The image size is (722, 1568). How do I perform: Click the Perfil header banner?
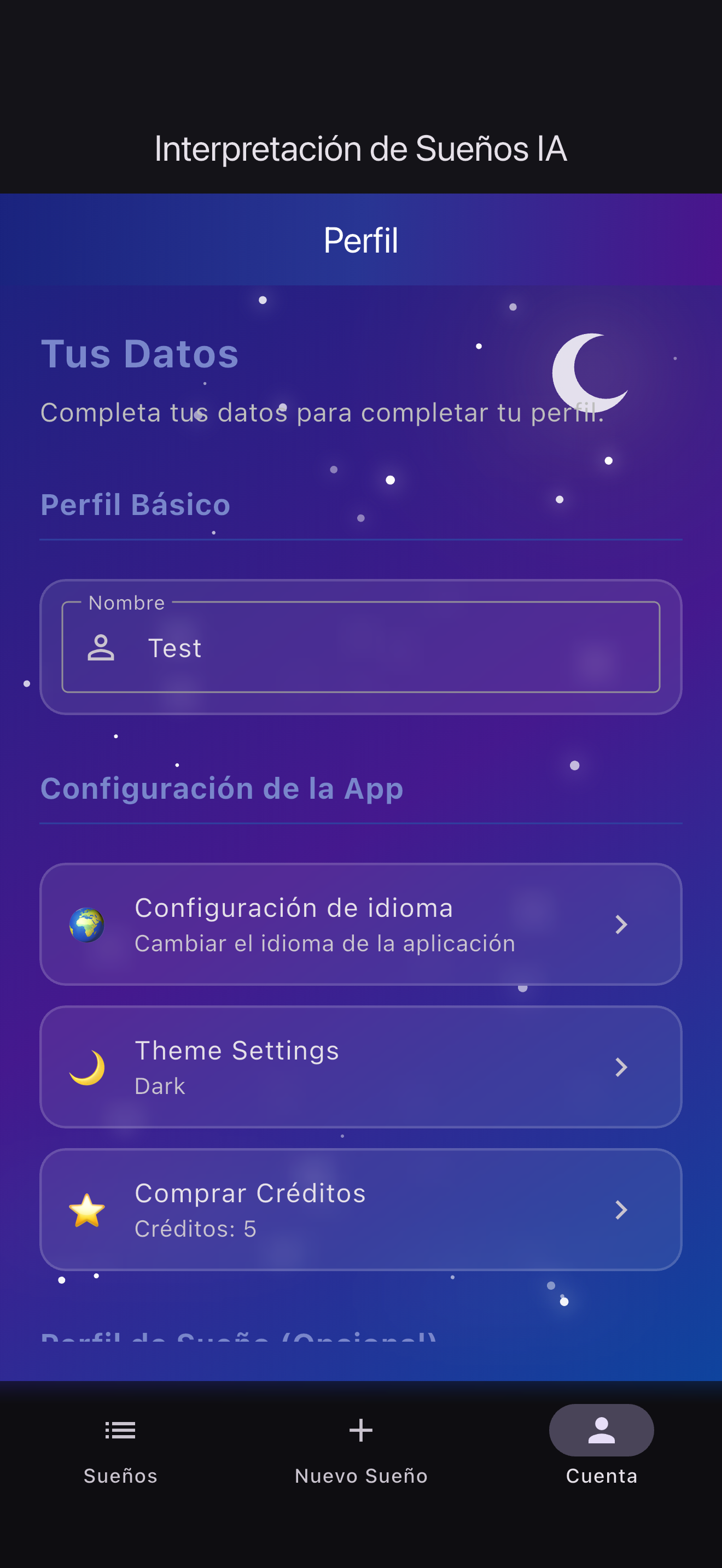(361, 239)
